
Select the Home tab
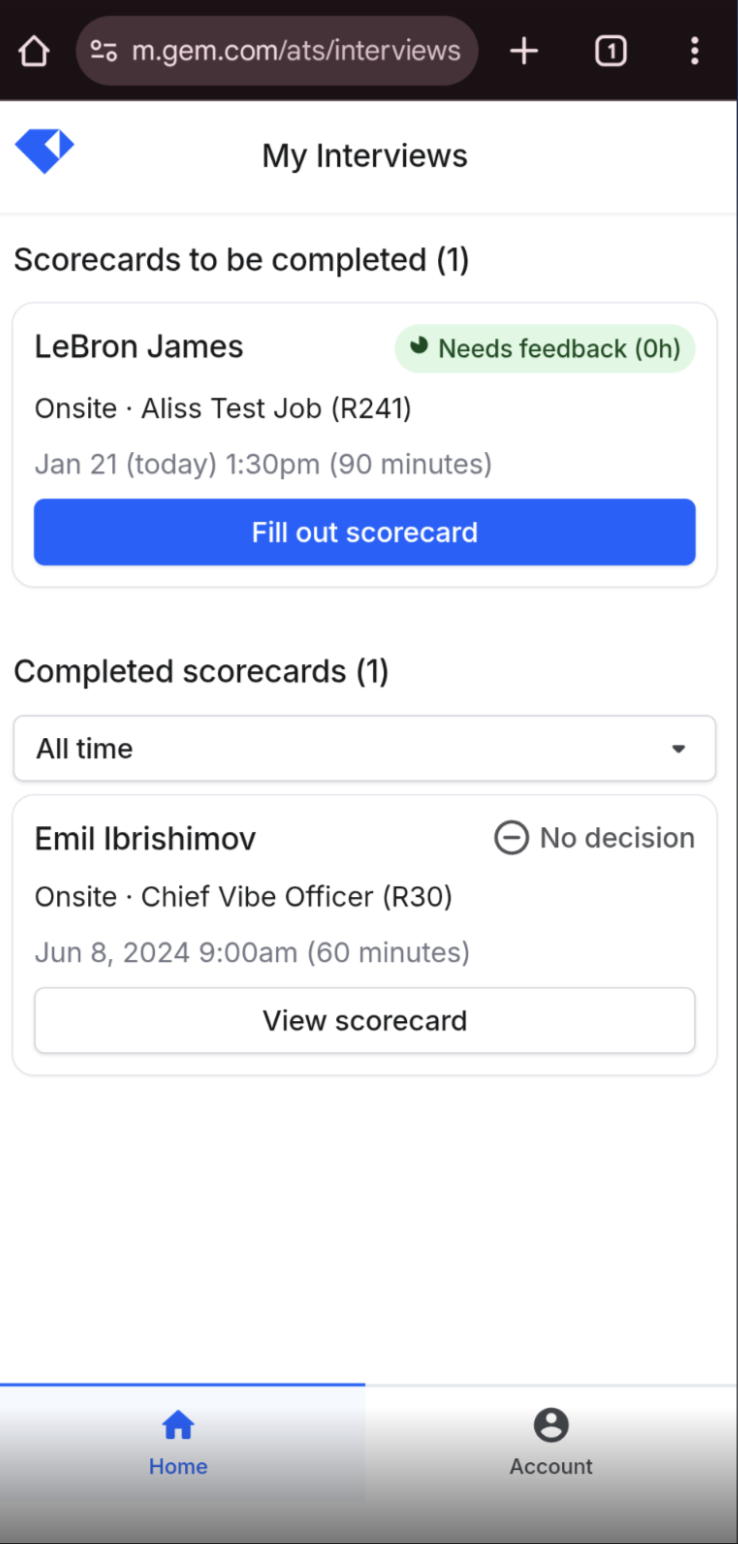point(178,1442)
